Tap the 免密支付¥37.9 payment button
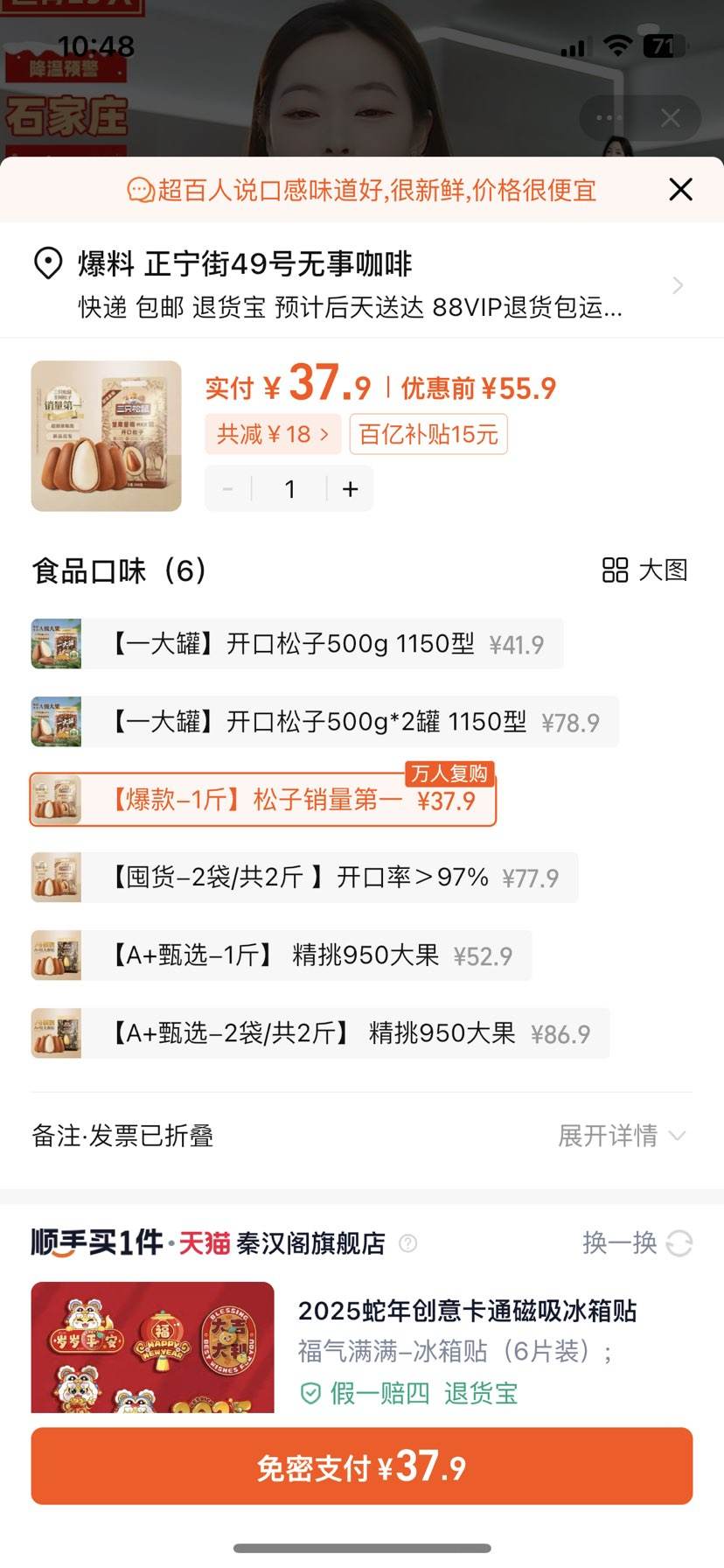Image resolution: width=724 pixels, height=1568 pixels. point(362,1466)
